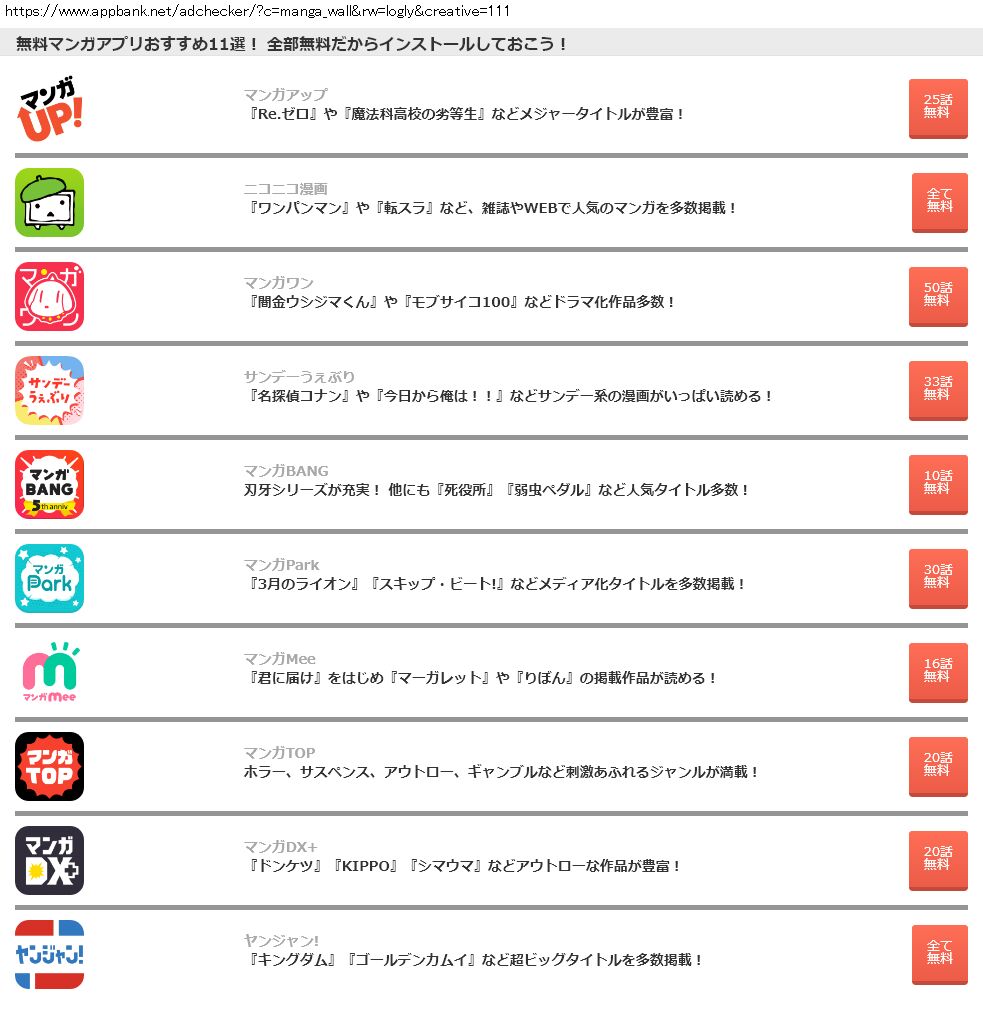Tap the 33話無料 button for サンデーうぇぶり
Screen dimensions: 983x1015
[x=937, y=389]
